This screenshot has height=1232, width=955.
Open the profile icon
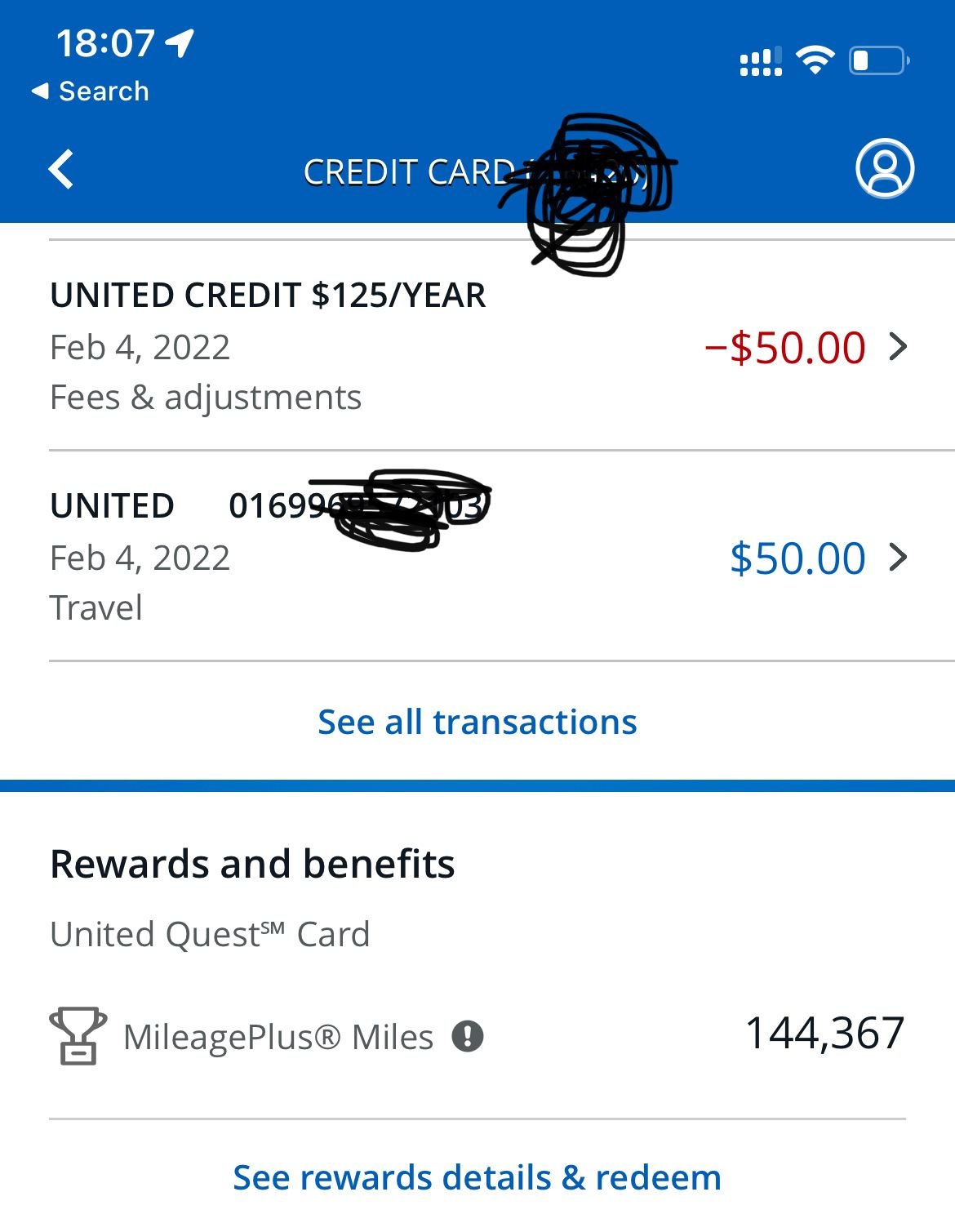tap(885, 169)
